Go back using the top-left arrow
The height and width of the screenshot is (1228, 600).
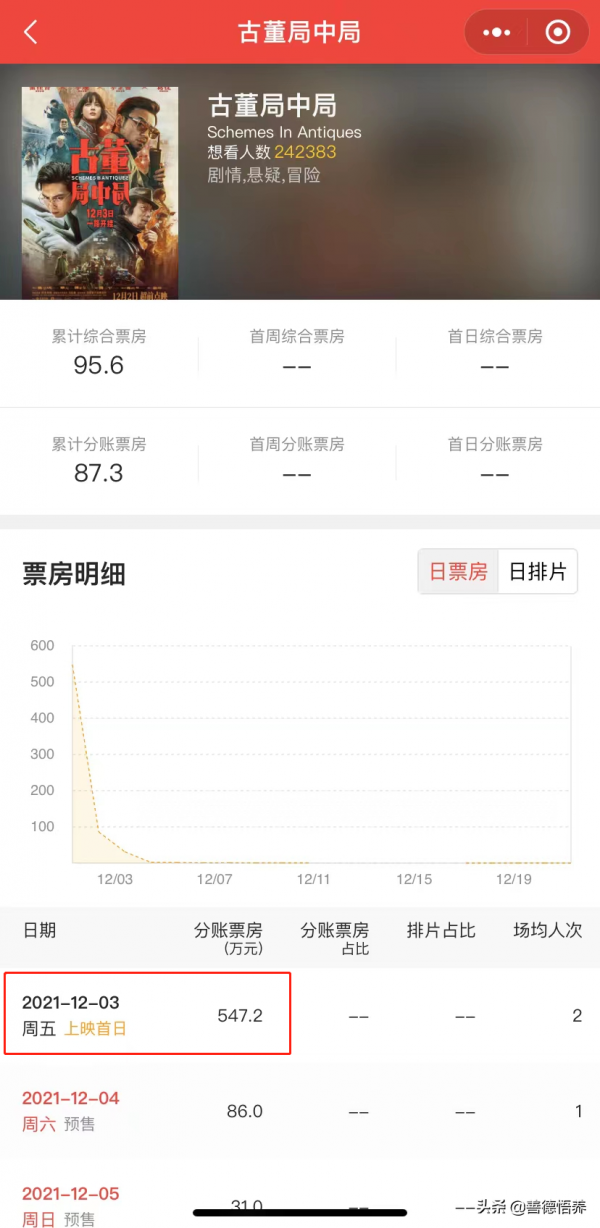click(30, 33)
